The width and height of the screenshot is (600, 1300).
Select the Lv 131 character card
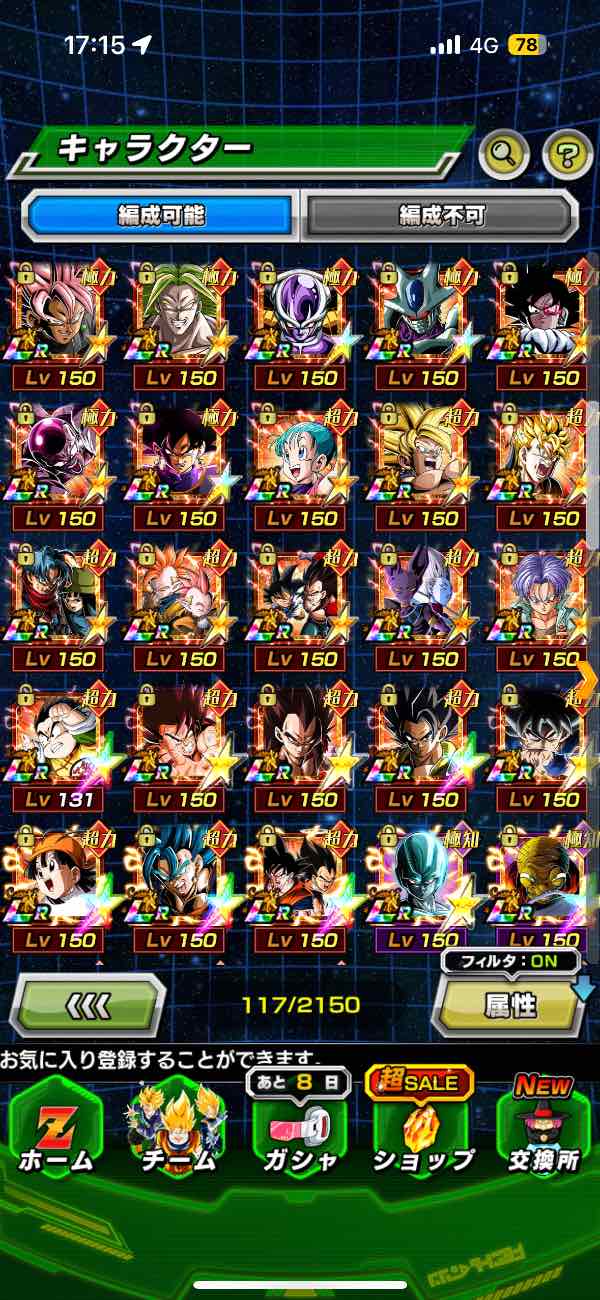pyautogui.click(x=61, y=746)
